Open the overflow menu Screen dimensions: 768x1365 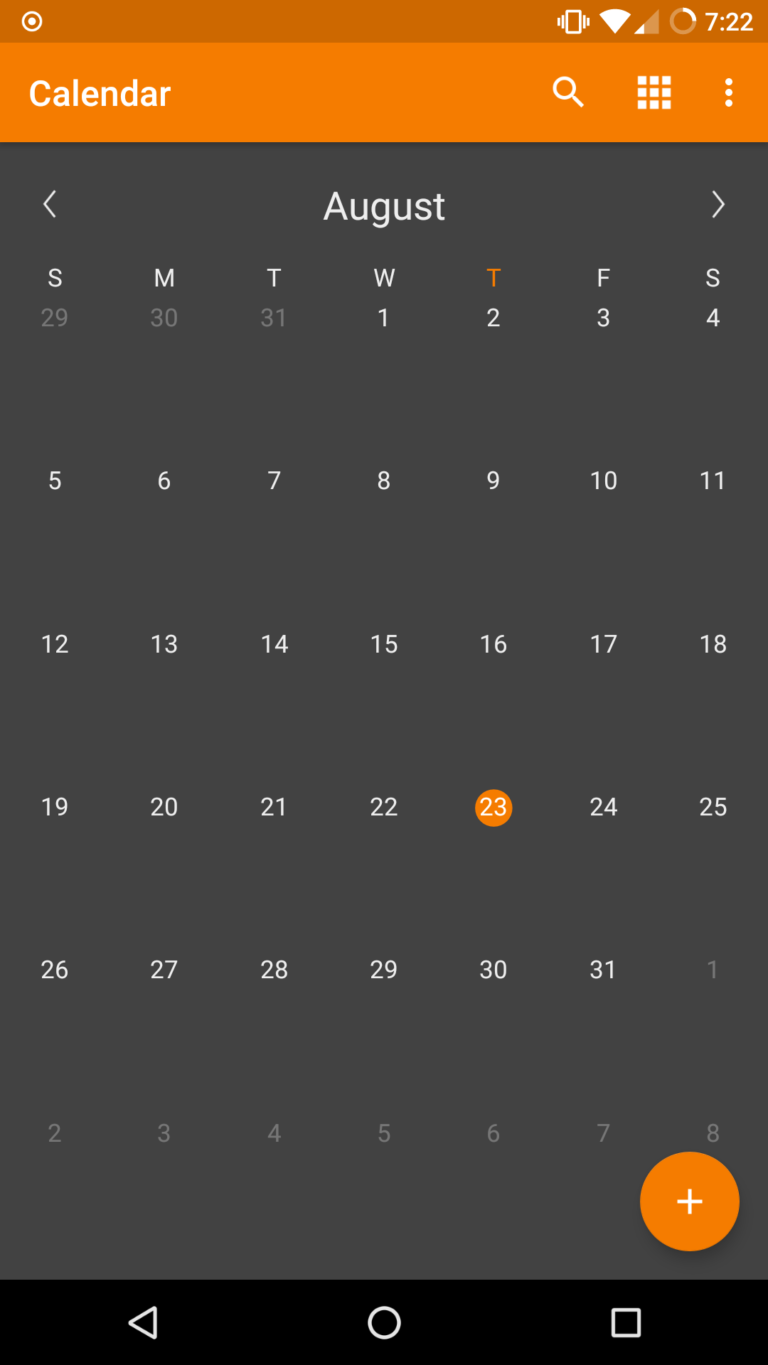729,92
